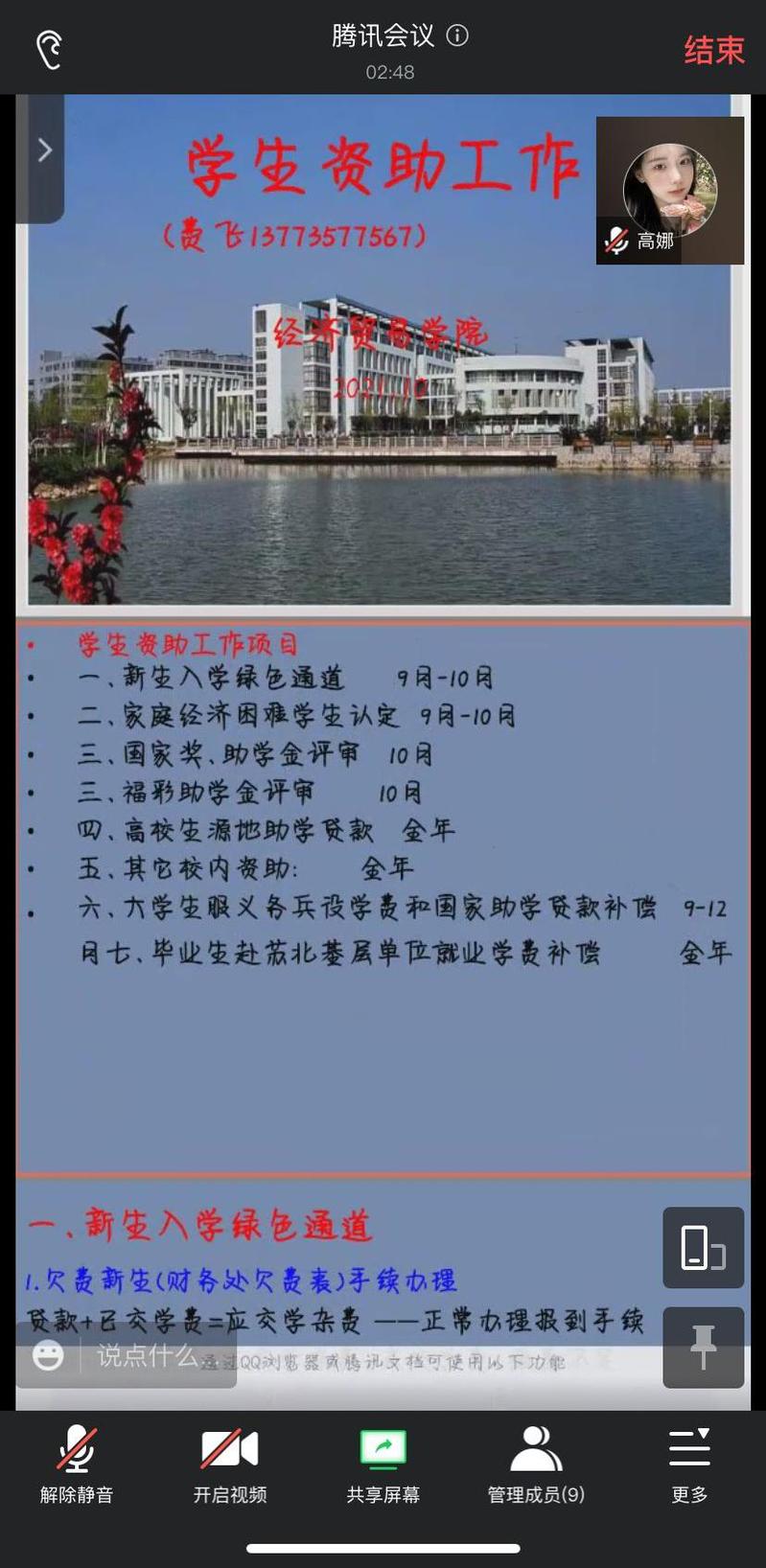Open 管理成员 participants list

536,1464
